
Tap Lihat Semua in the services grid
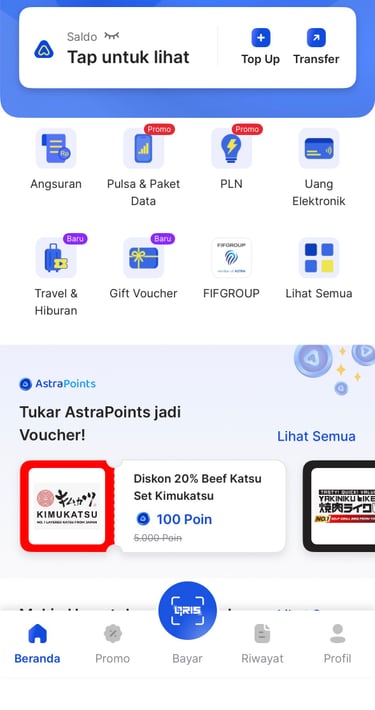[319, 269]
